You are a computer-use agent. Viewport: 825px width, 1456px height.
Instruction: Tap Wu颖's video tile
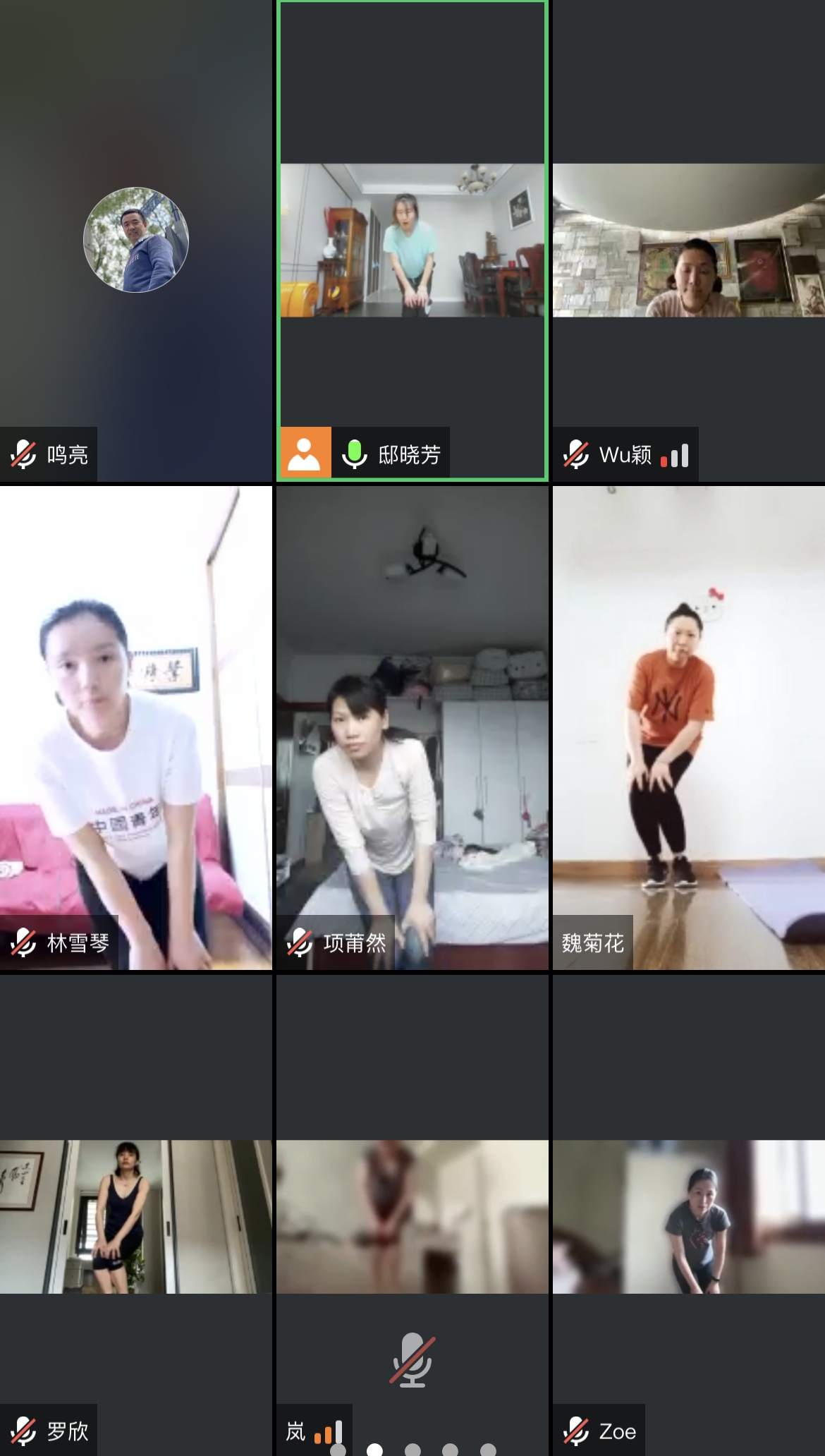689,241
